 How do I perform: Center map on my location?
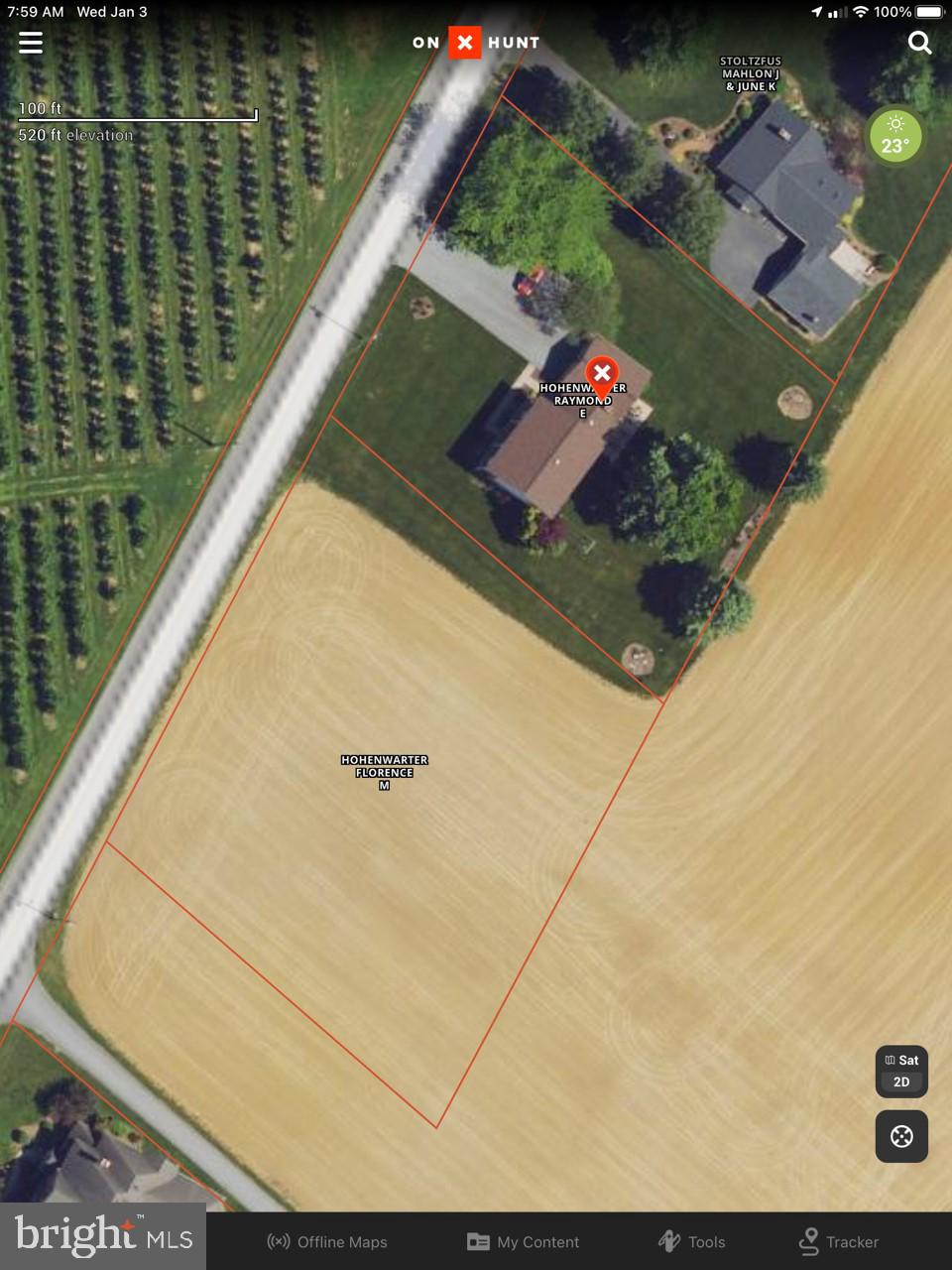(901, 1136)
